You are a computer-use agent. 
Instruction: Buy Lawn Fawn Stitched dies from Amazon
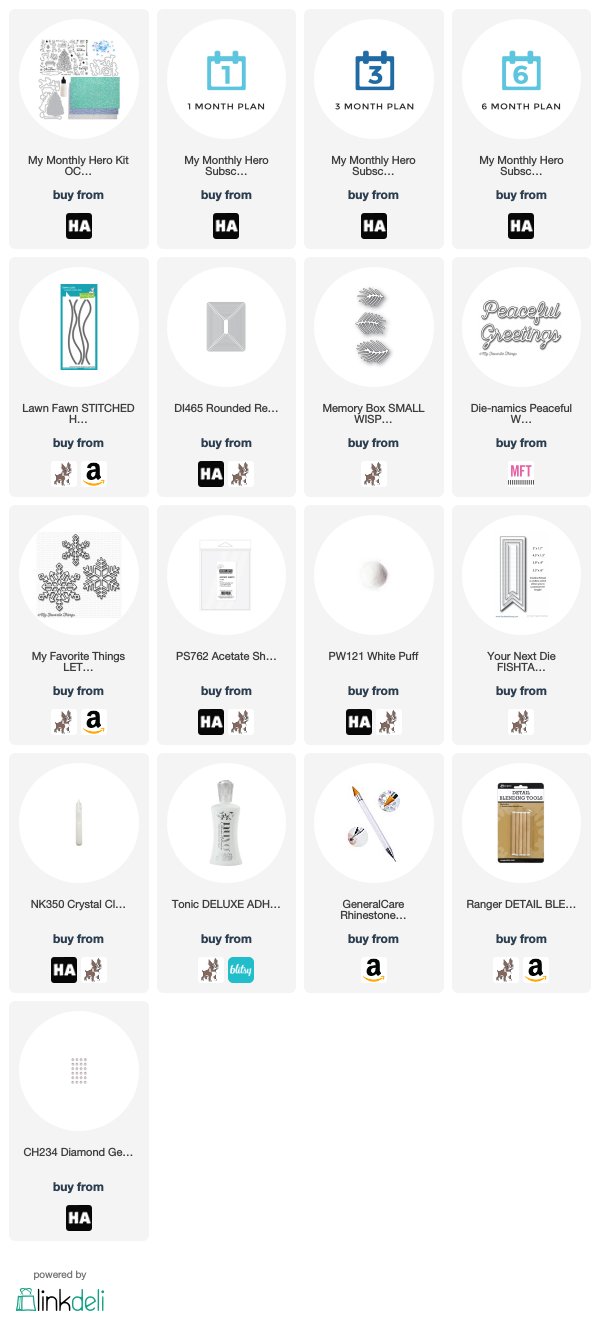click(x=93, y=474)
